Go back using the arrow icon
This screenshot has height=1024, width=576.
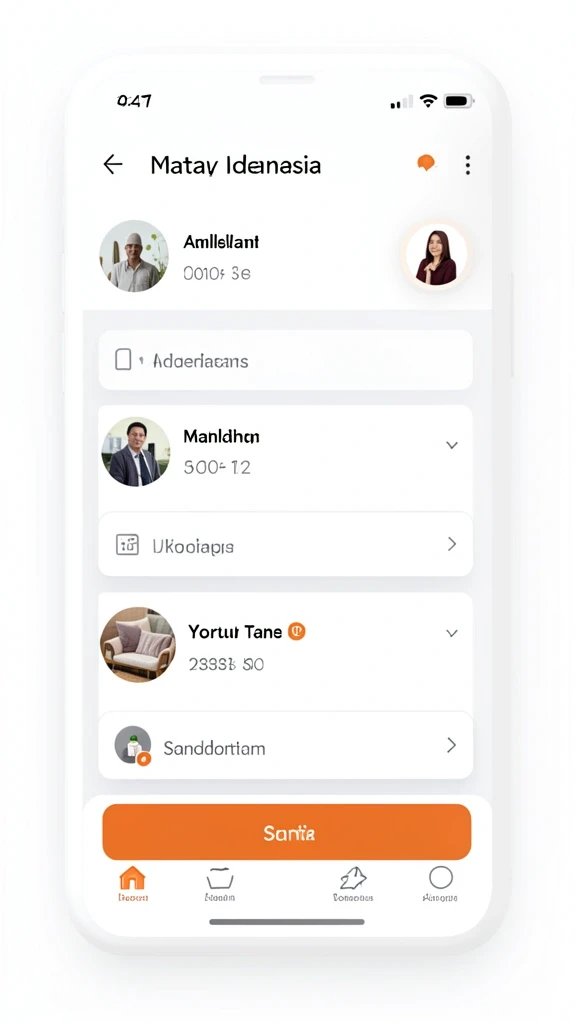click(x=113, y=165)
